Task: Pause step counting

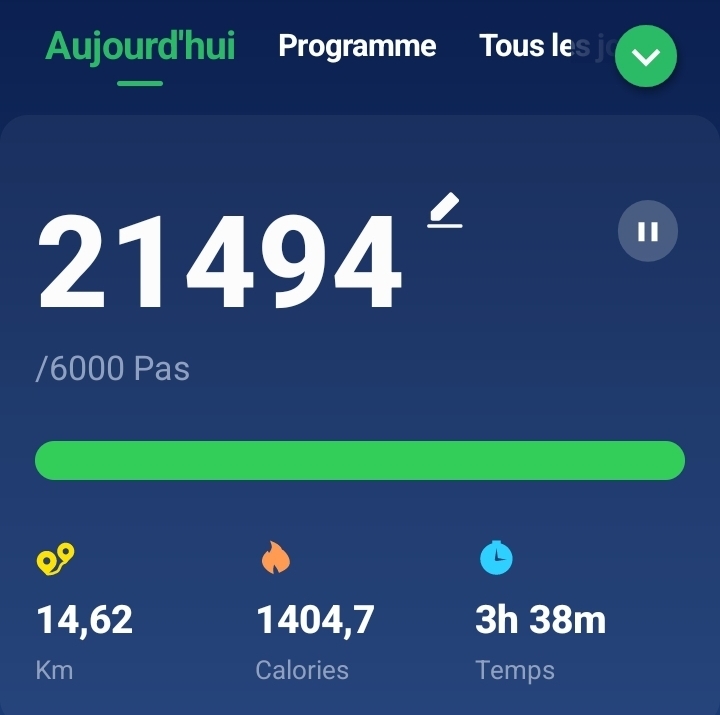Action: (648, 232)
